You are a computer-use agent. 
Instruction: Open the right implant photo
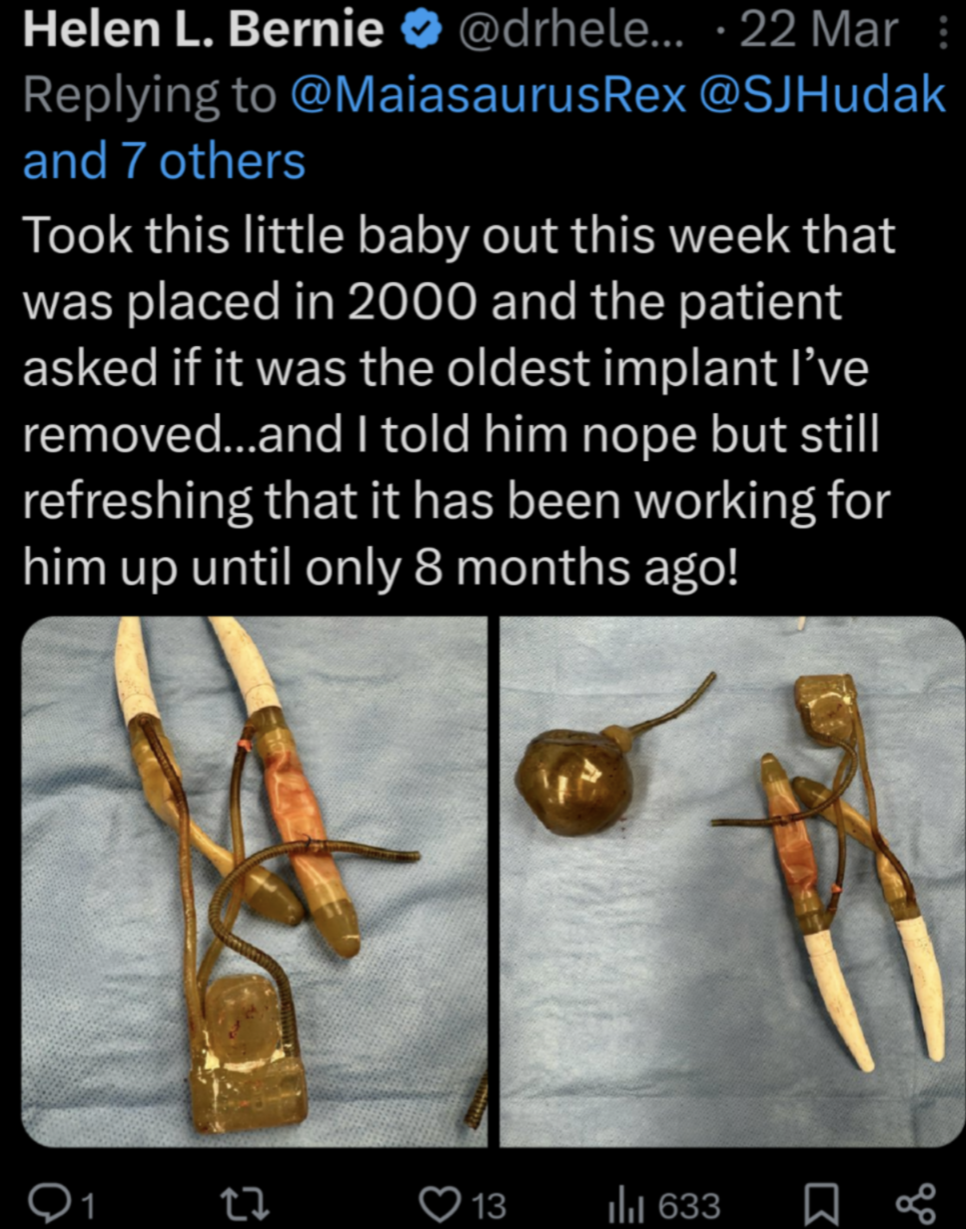click(x=732, y=882)
